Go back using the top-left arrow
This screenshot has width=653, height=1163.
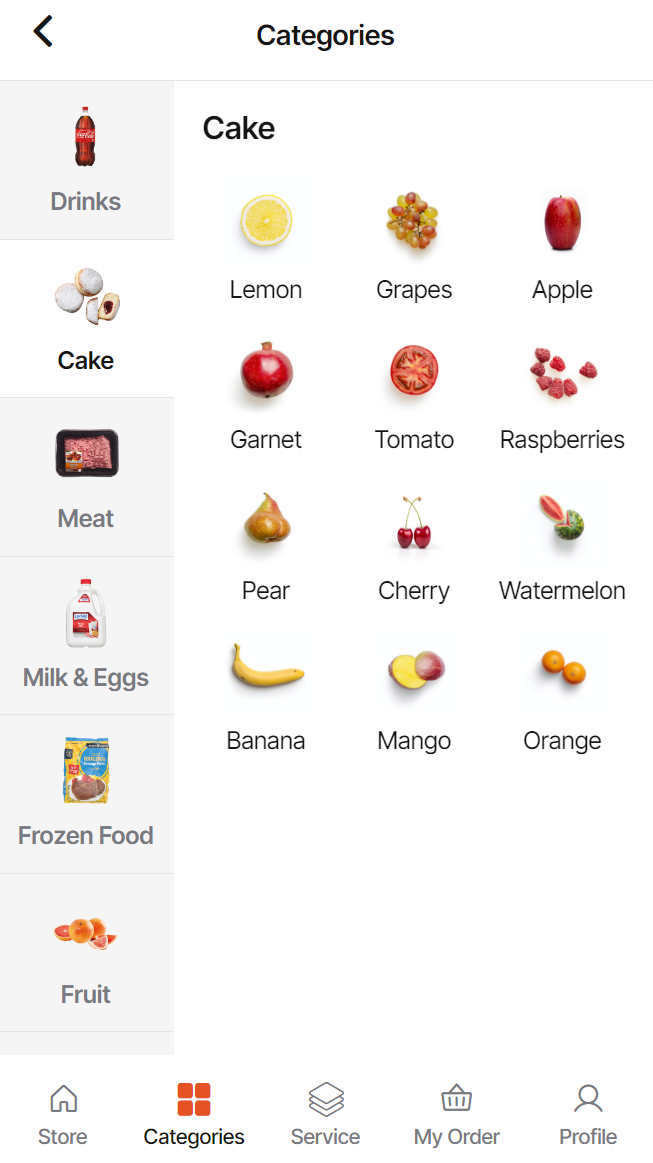tap(43, 32)
